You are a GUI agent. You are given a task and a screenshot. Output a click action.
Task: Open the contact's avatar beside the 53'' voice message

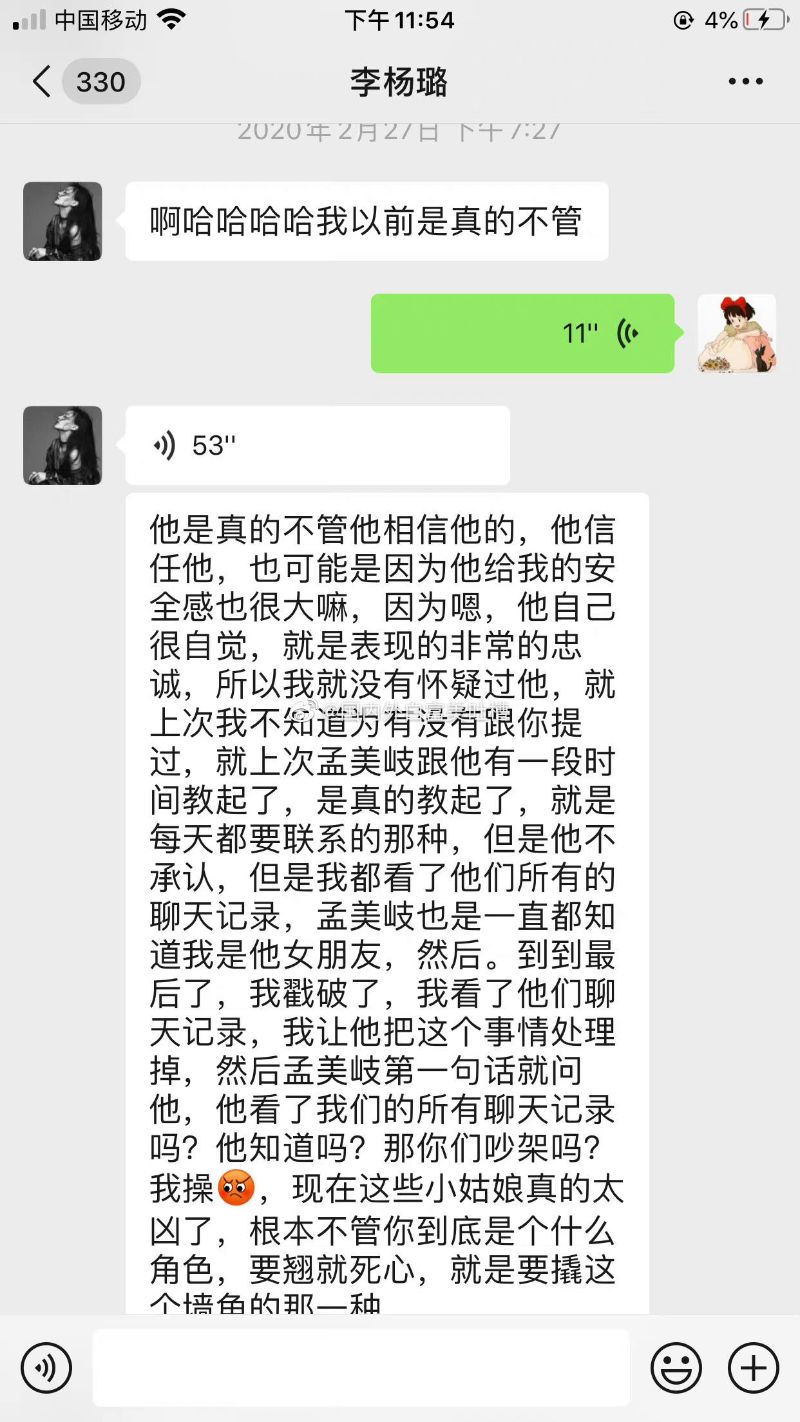(x=63, y=445)
